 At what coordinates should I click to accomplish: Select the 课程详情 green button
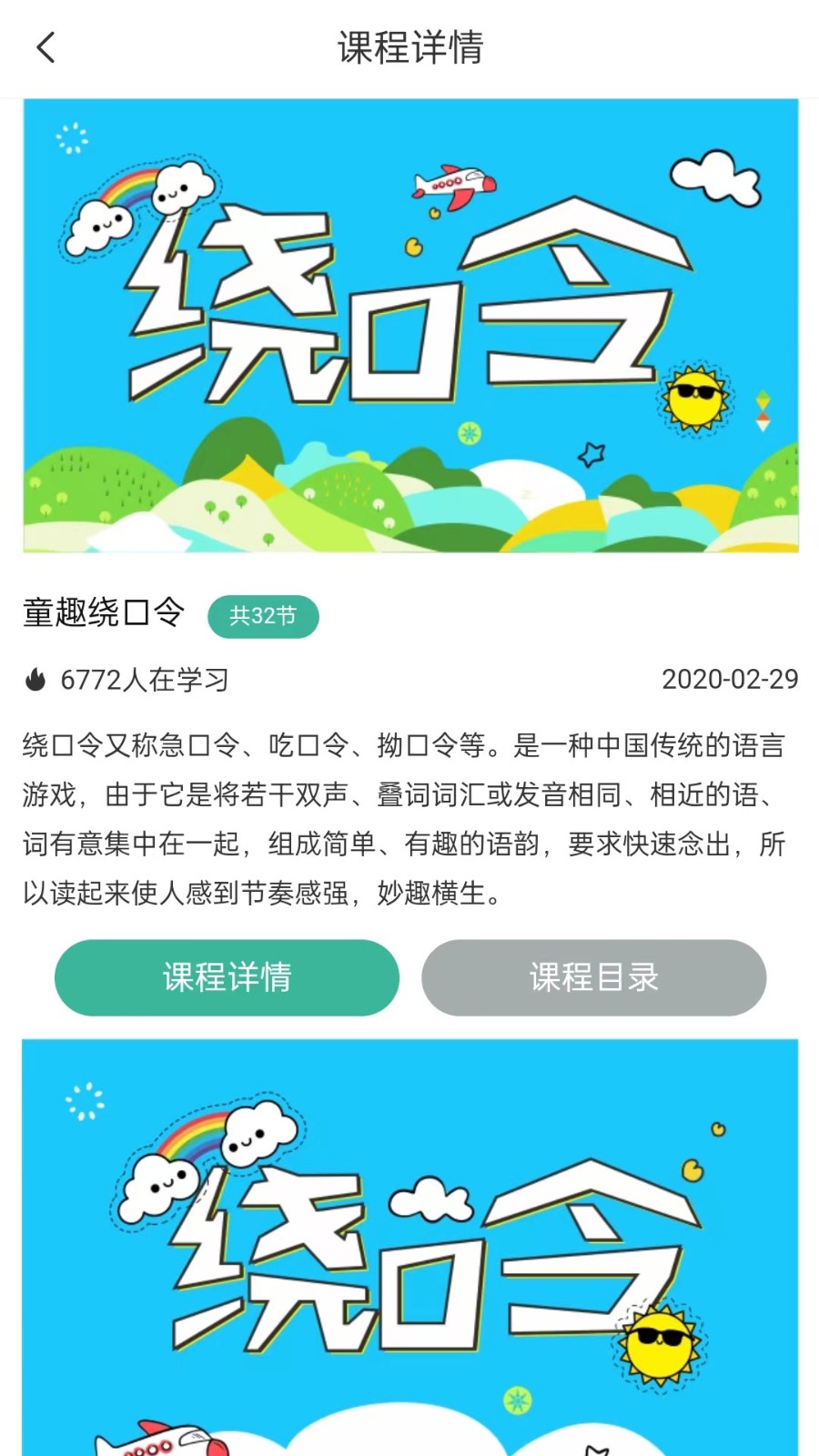[227, 977]
